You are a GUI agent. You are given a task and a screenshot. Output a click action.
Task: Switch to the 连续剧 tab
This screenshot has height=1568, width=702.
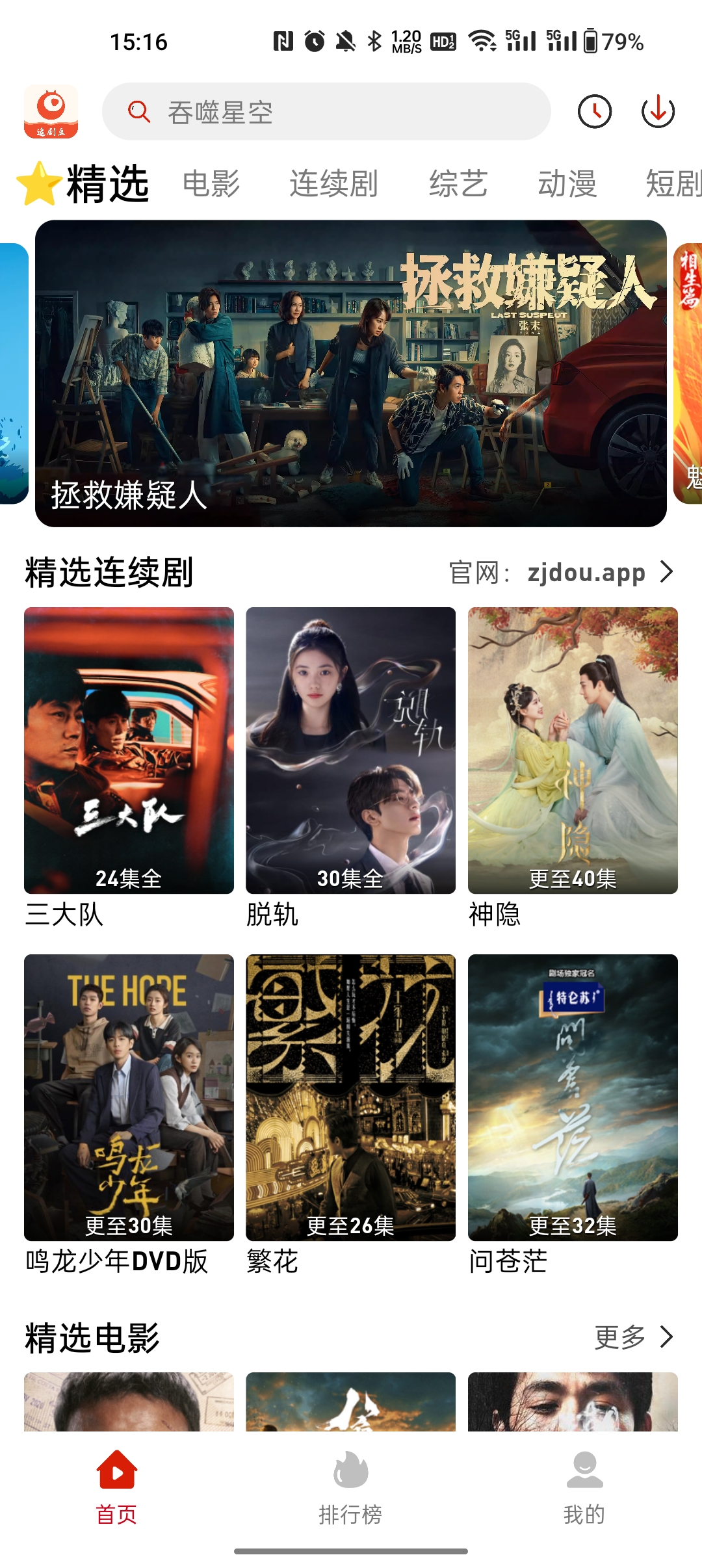click(x=333, y=184)
